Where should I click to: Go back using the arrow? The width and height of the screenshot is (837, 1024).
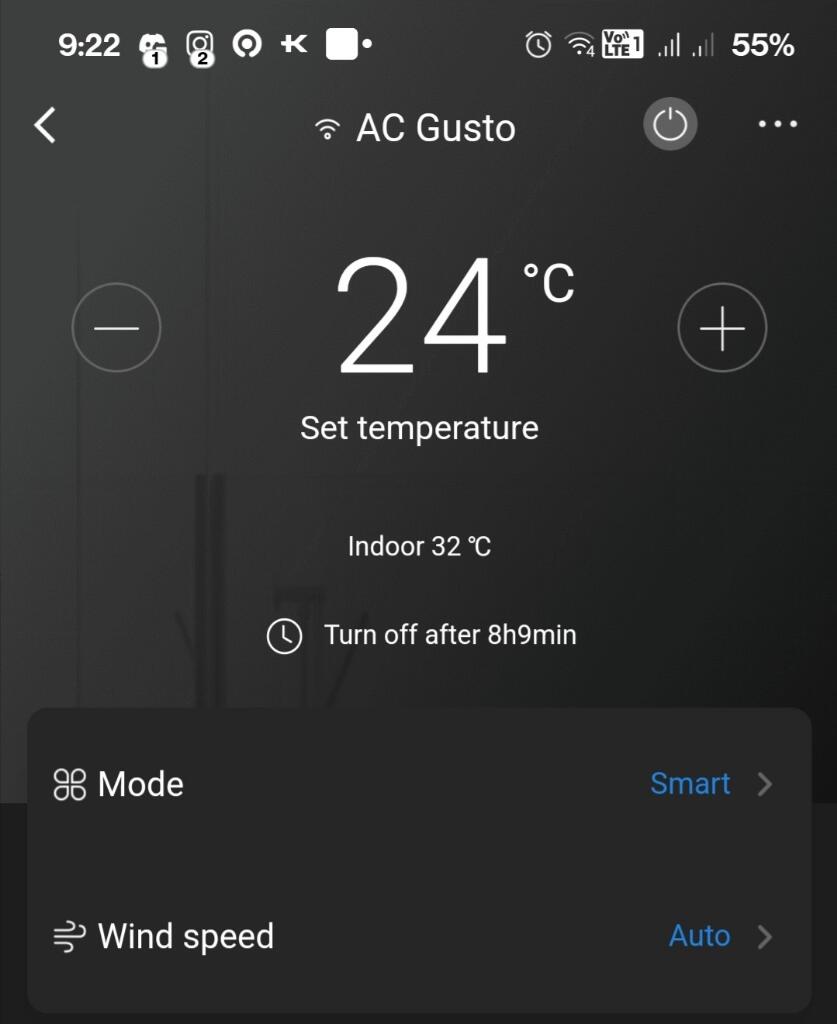click(45, 126)
